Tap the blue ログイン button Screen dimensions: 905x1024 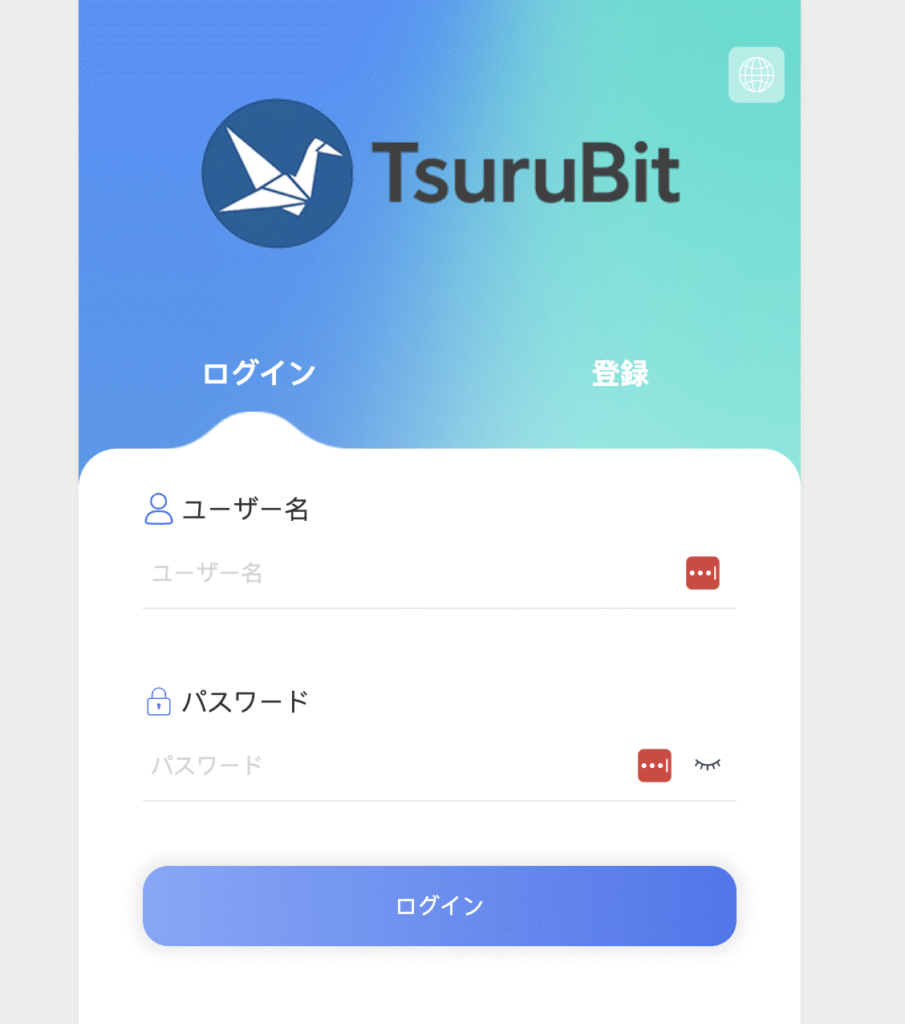439,906
